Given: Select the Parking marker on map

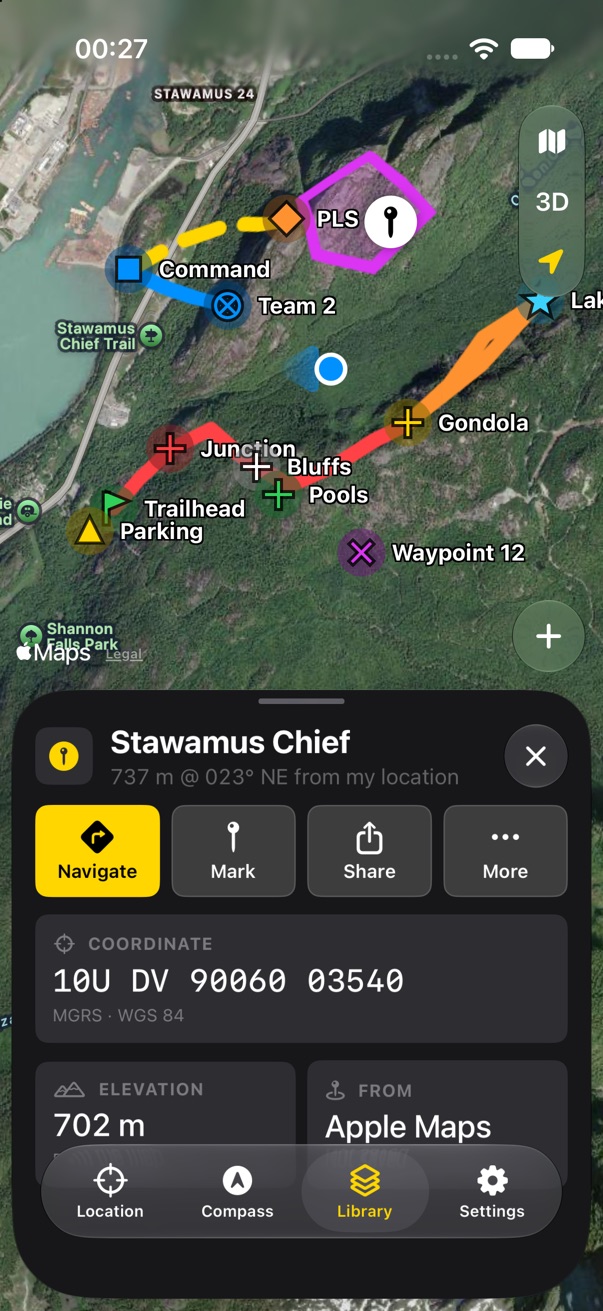Looking at the screenshot, I should point(90,530).
